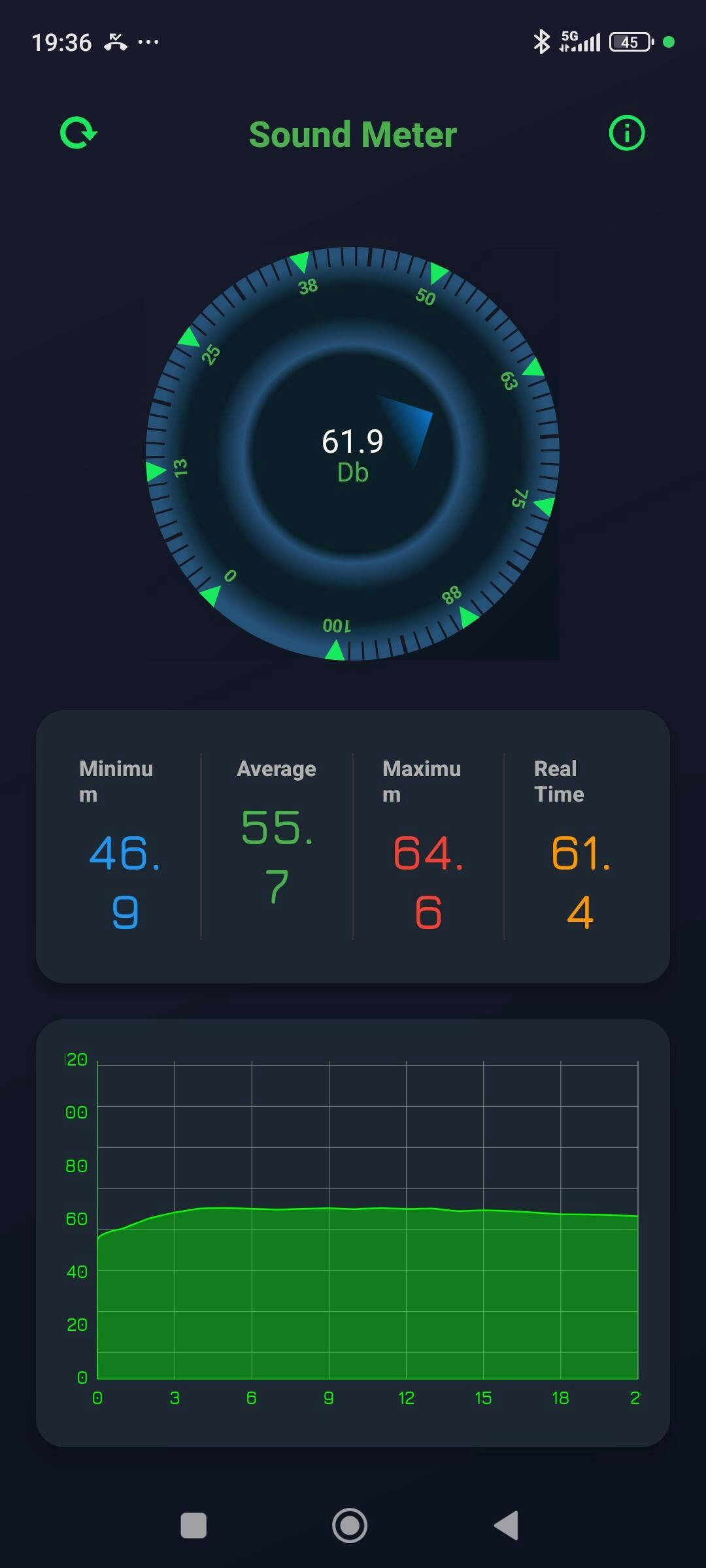Screen dimensions: 706x1568
Task: Tap the system home button
Action: pyautogui.click(x=350, y=1526)
